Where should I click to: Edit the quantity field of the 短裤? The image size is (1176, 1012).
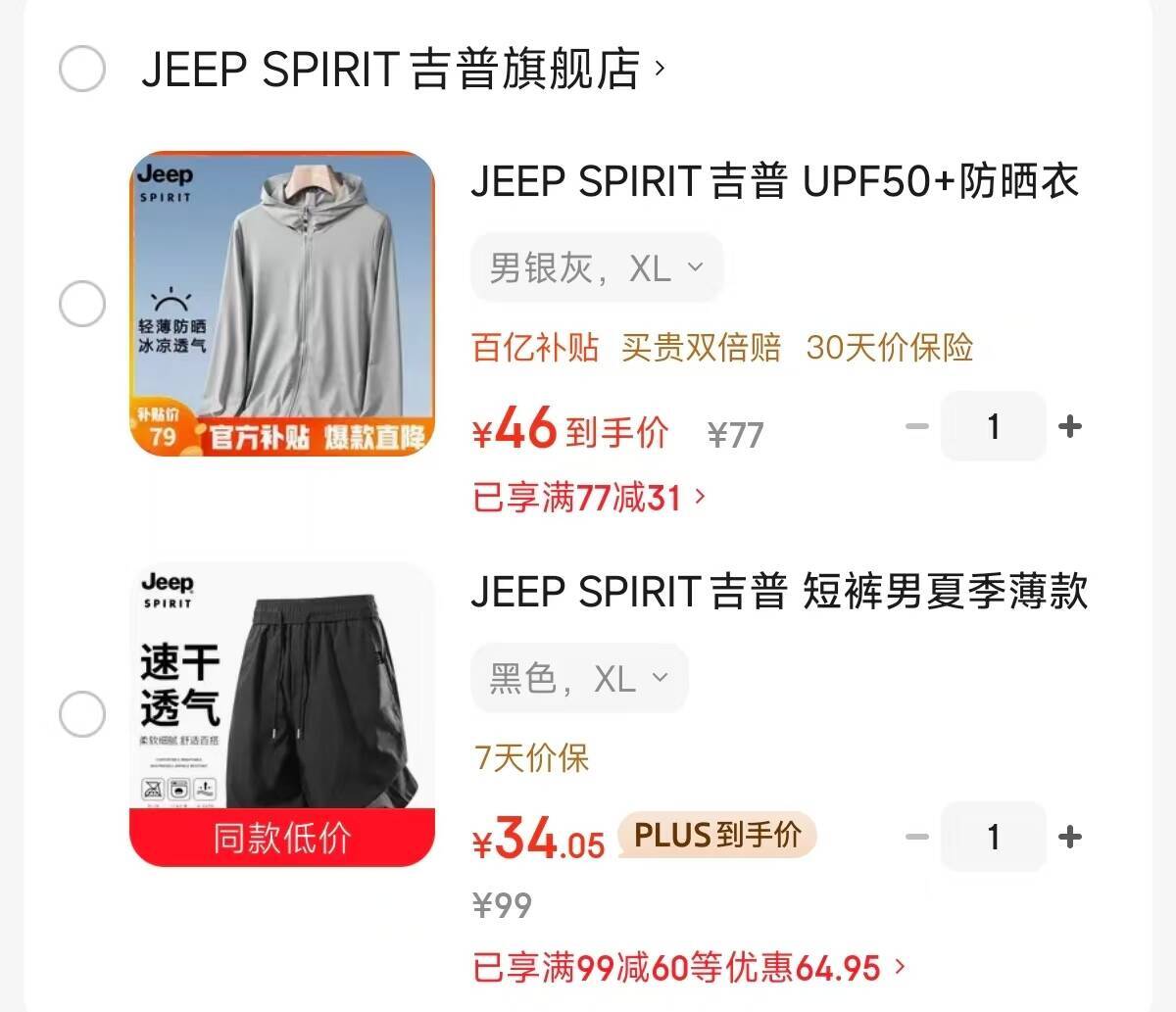994,837
